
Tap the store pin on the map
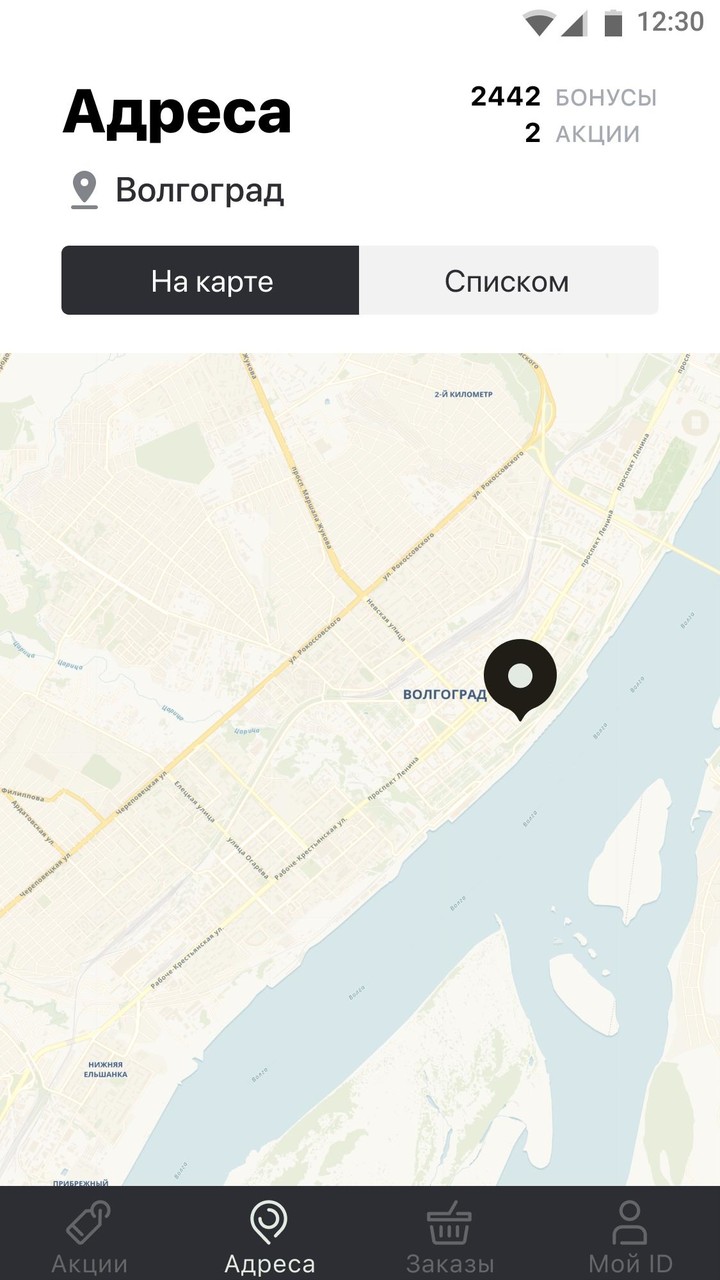520,677
